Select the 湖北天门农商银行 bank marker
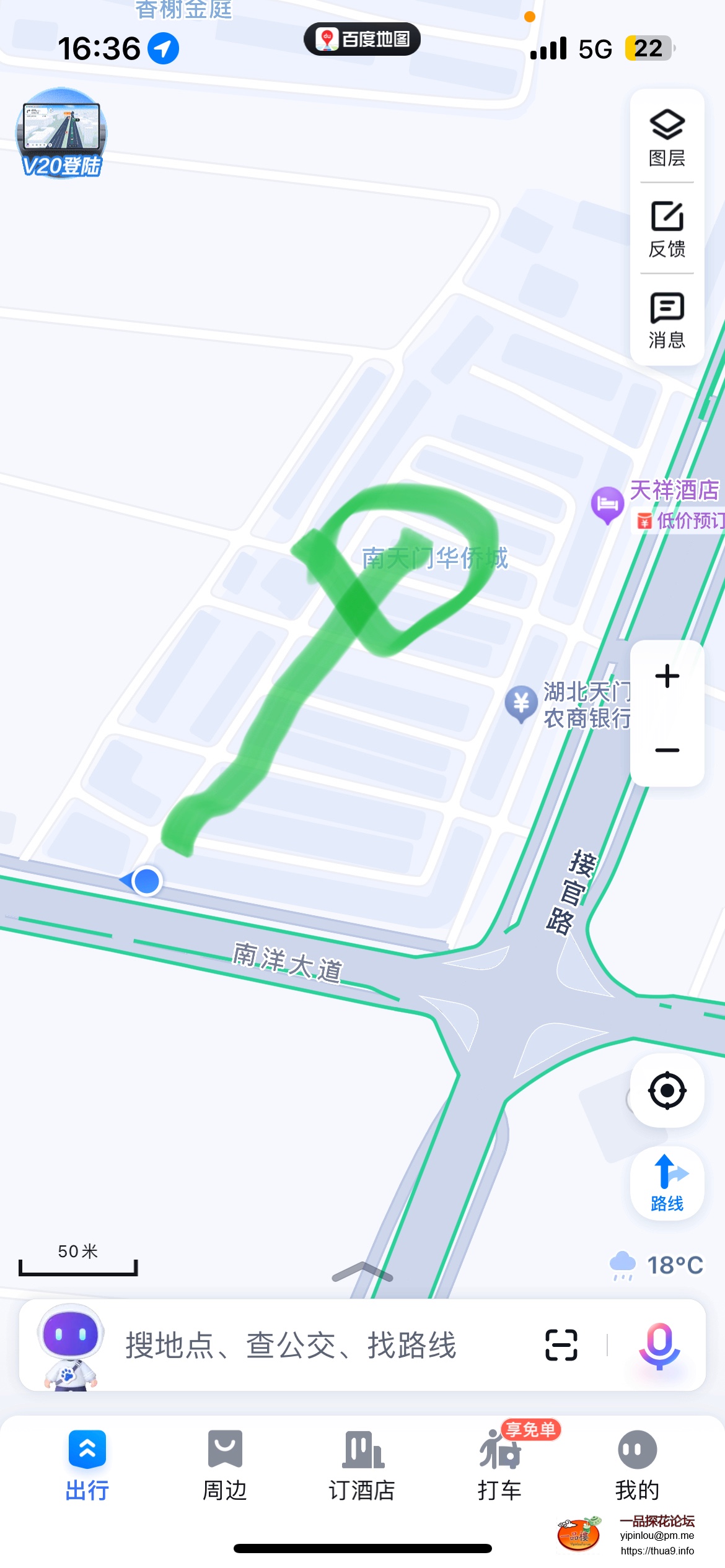This screenshot has height=1568, width=725. point(521,703)
